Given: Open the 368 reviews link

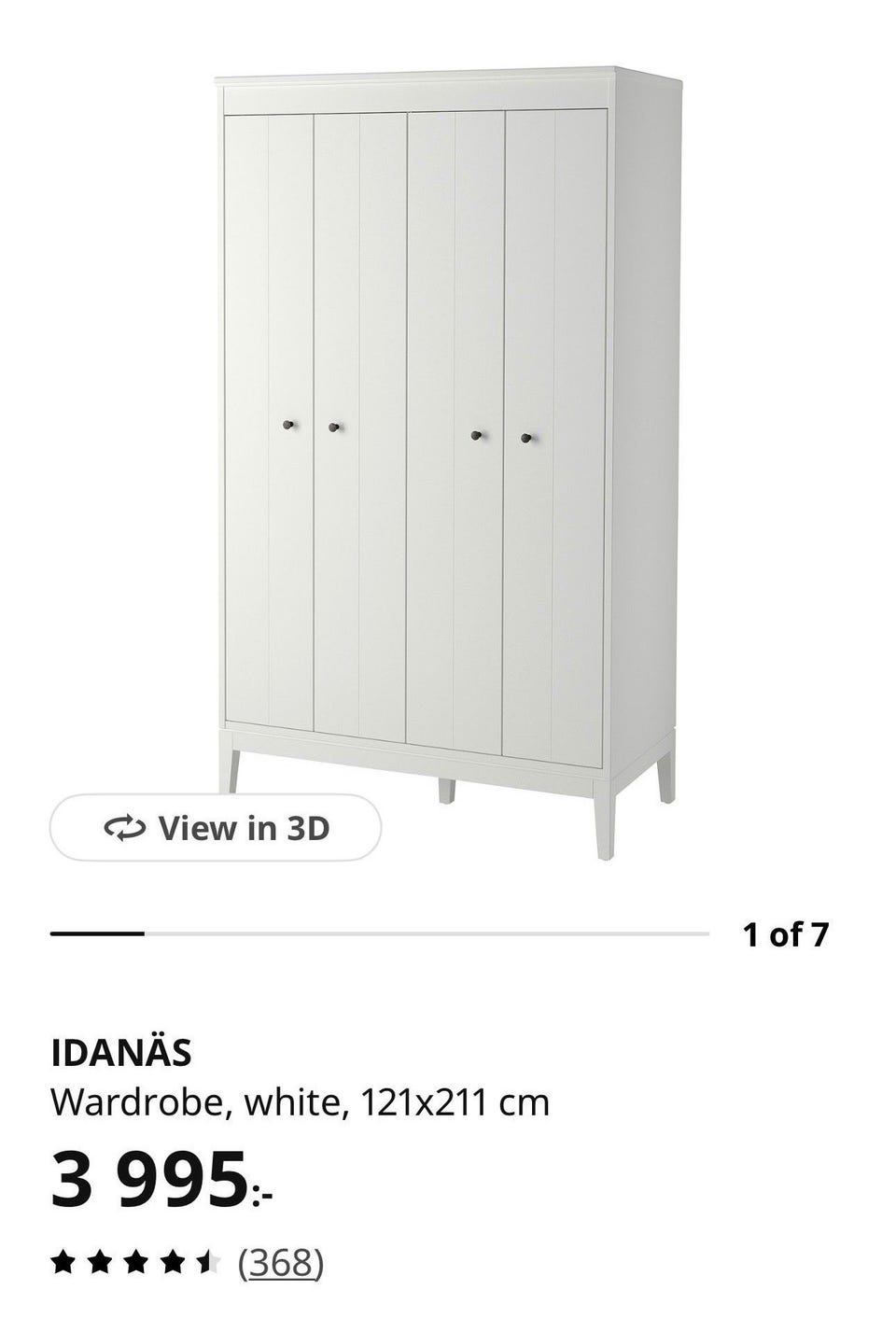Looking at the screenshot, I should click(x=280, y=1262).
